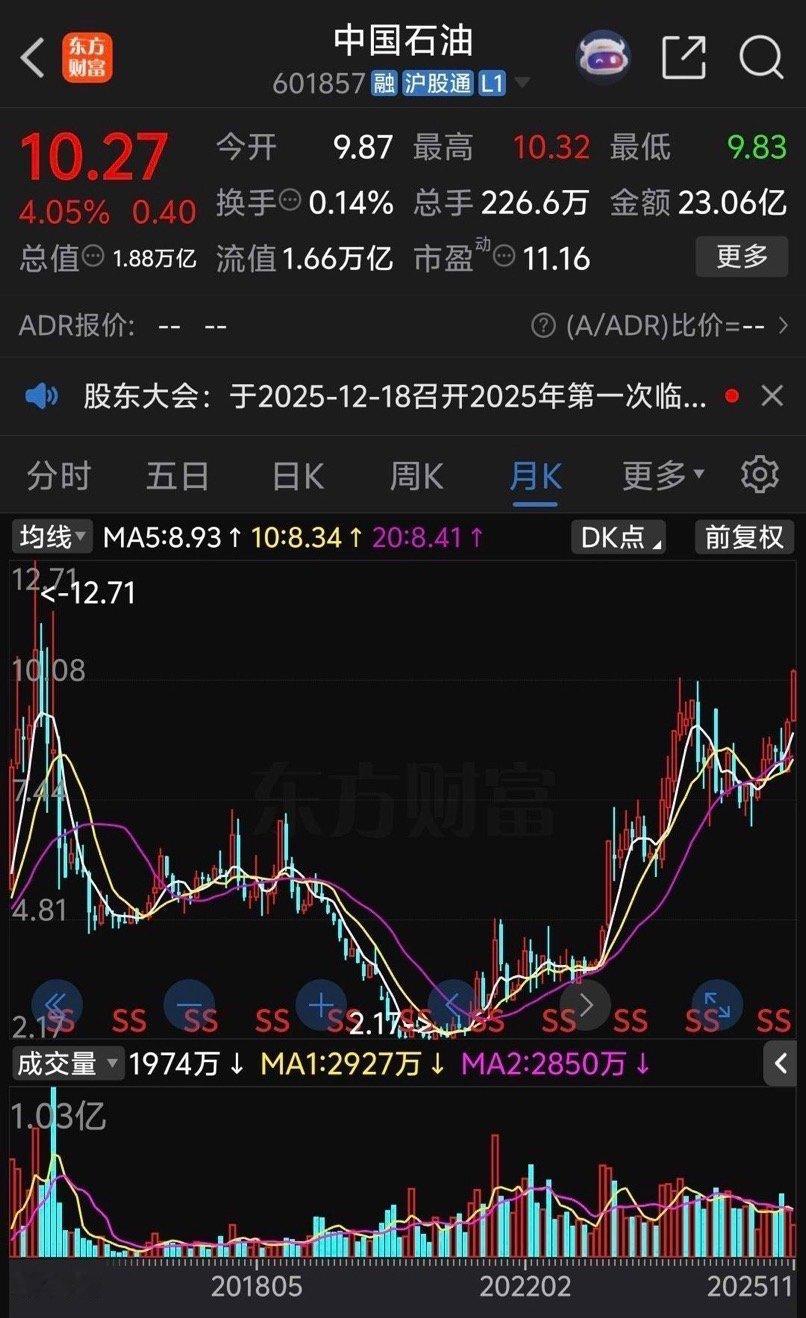Screen dimensions: 806x1318
Task: Open the search magnifier icon
Action: pyautogui.click(x=761, y=58)
